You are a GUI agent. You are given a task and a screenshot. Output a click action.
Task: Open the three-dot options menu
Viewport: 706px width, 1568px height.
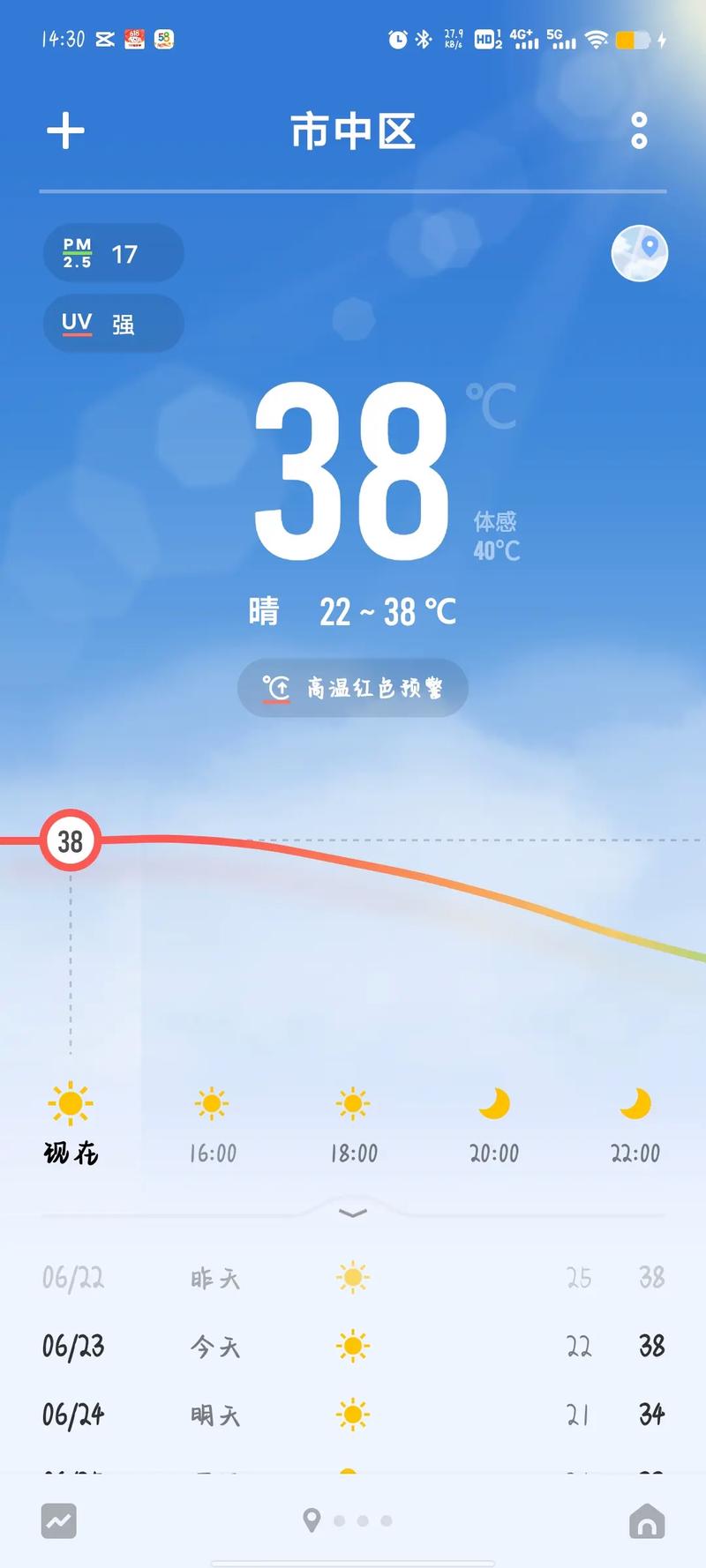(637, 131)
